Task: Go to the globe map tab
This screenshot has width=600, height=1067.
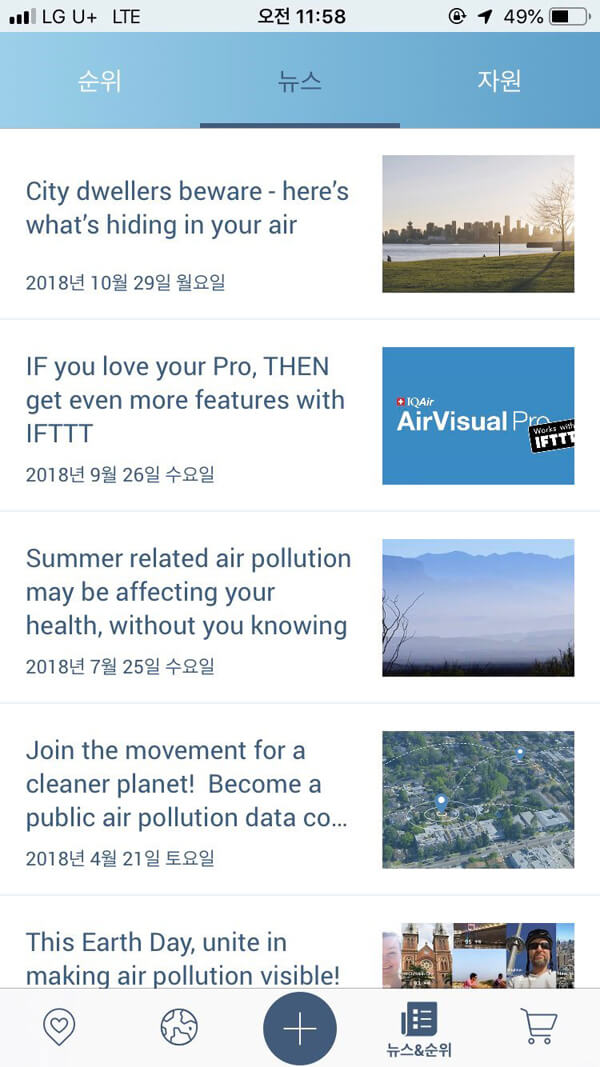Action: (x=179, y=1027)
